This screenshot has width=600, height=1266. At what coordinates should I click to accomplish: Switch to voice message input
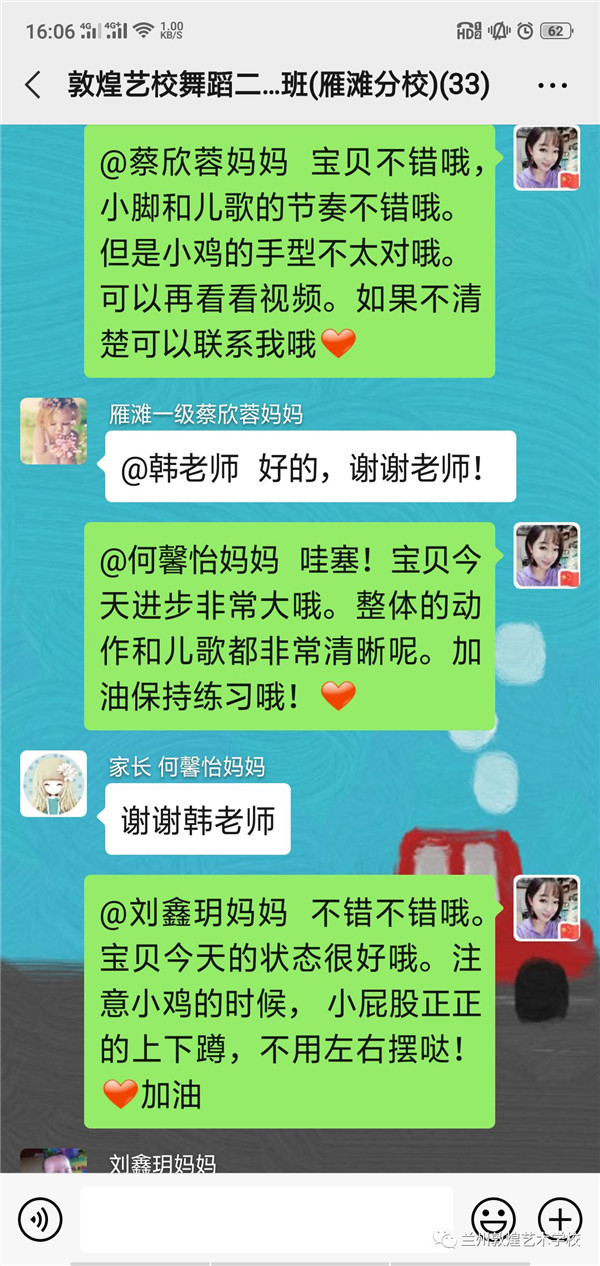[x=41, y=1219]
